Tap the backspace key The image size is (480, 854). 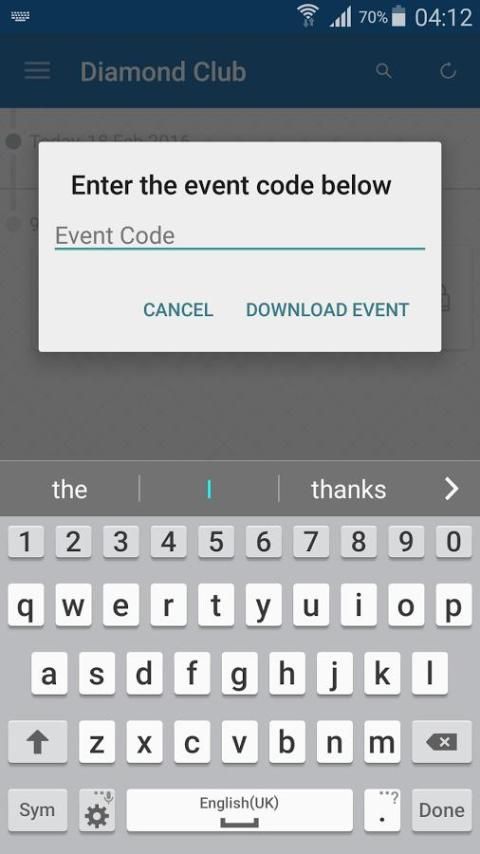click(x=441, y=742)
